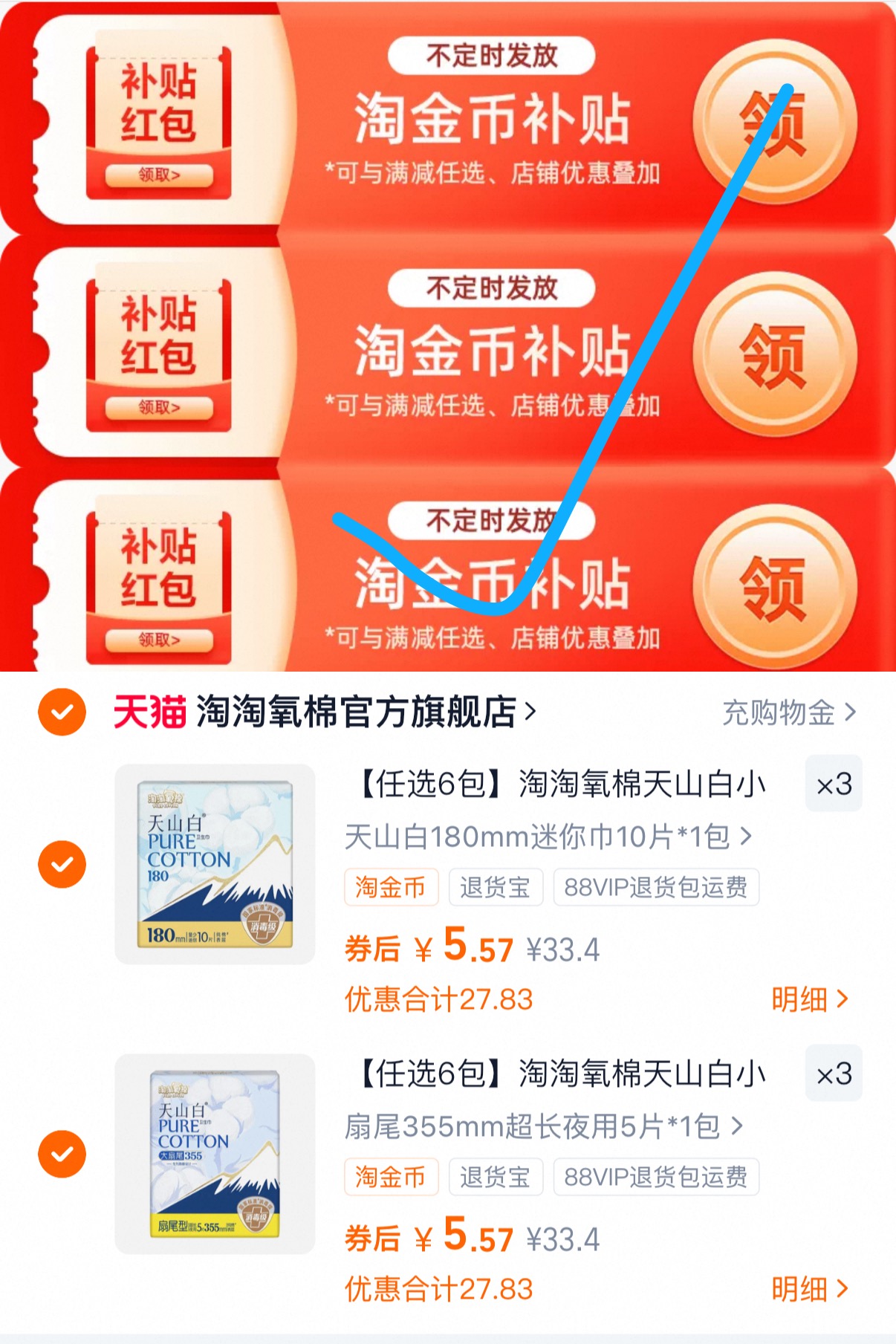Tap the 淘金币 tag on the 180mm product
896x1344 pixels.
click(x=390, y=886)
